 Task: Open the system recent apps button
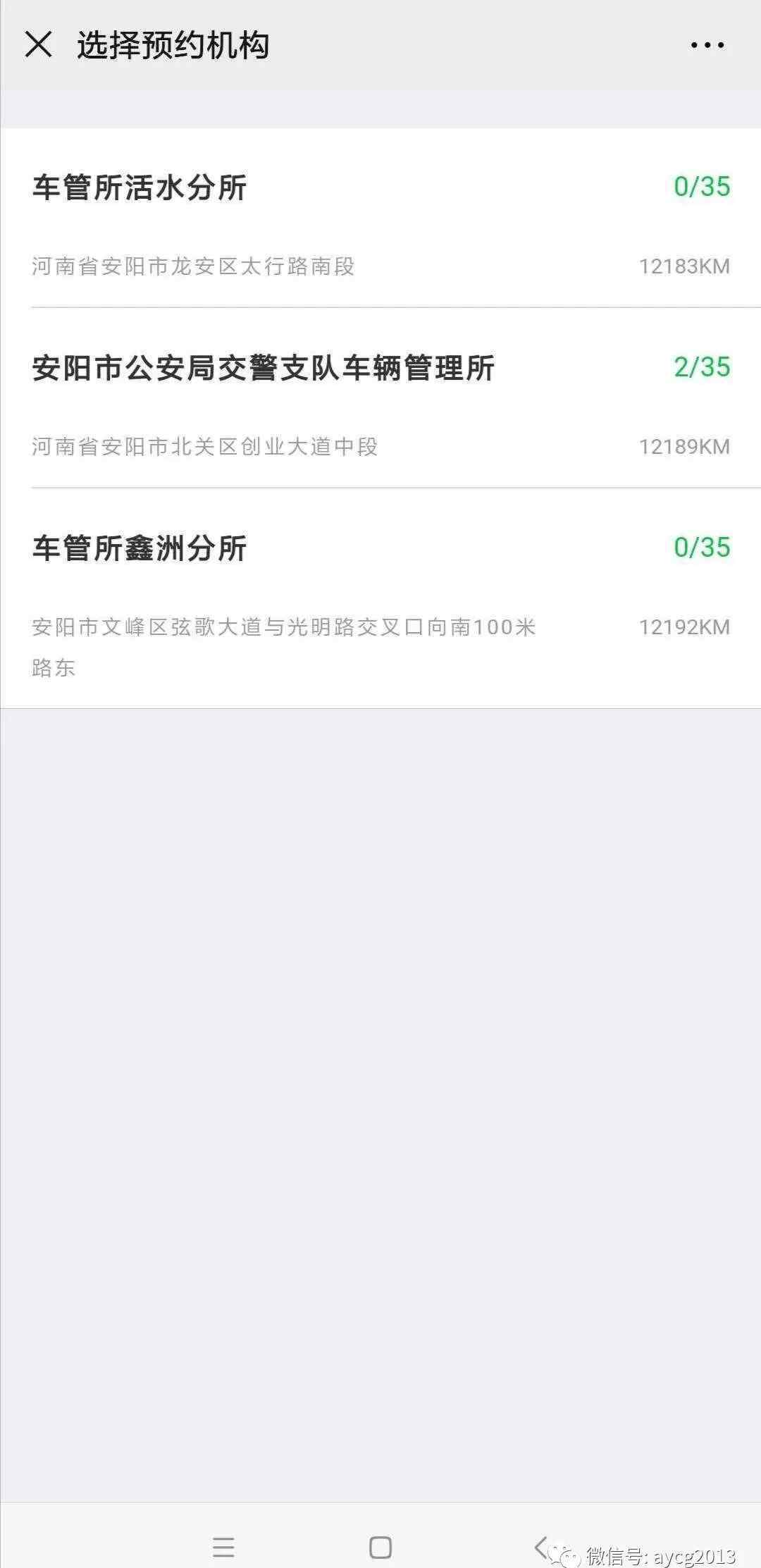223,1548
